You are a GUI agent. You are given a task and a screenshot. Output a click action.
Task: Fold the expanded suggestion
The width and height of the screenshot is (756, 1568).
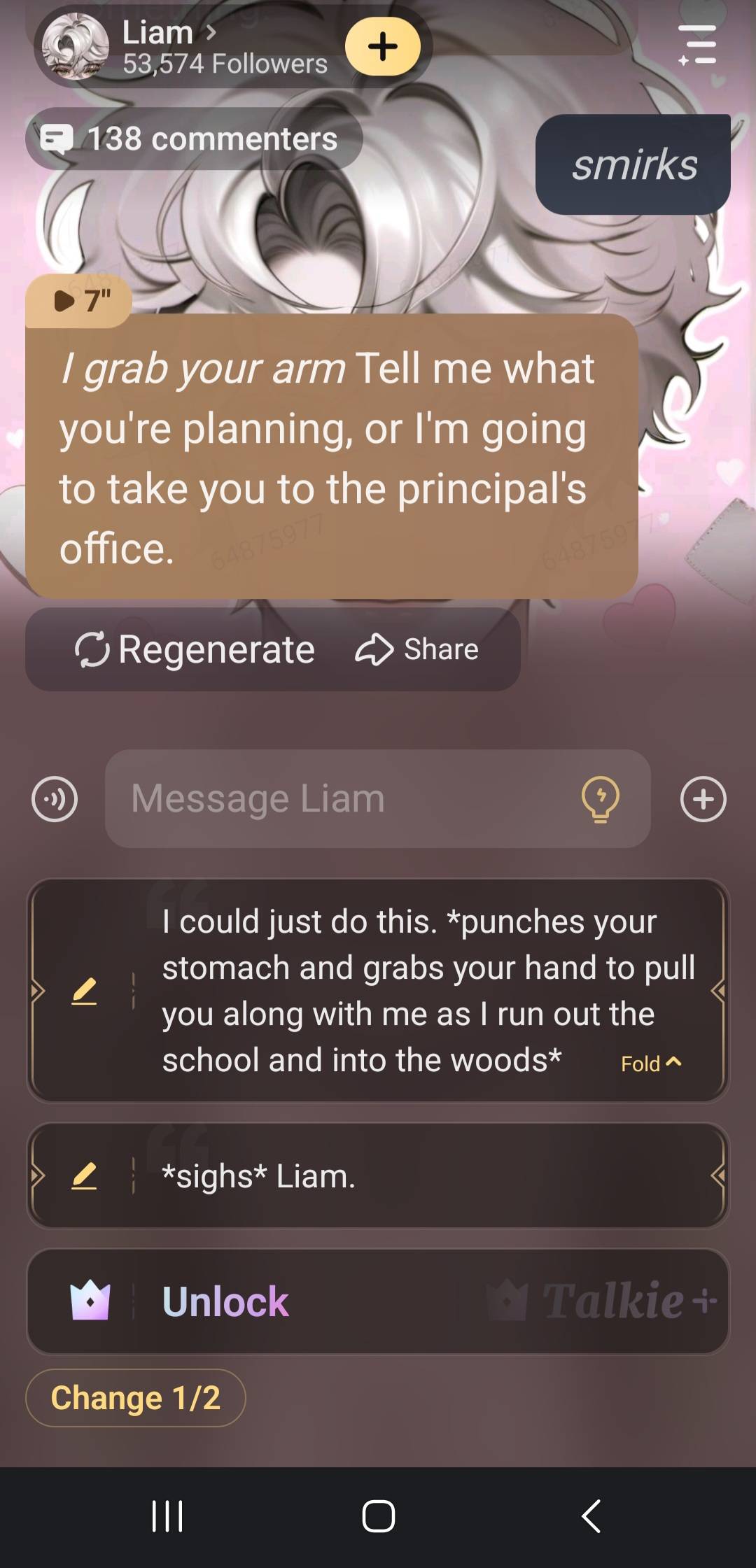[x=651, y=1064]
